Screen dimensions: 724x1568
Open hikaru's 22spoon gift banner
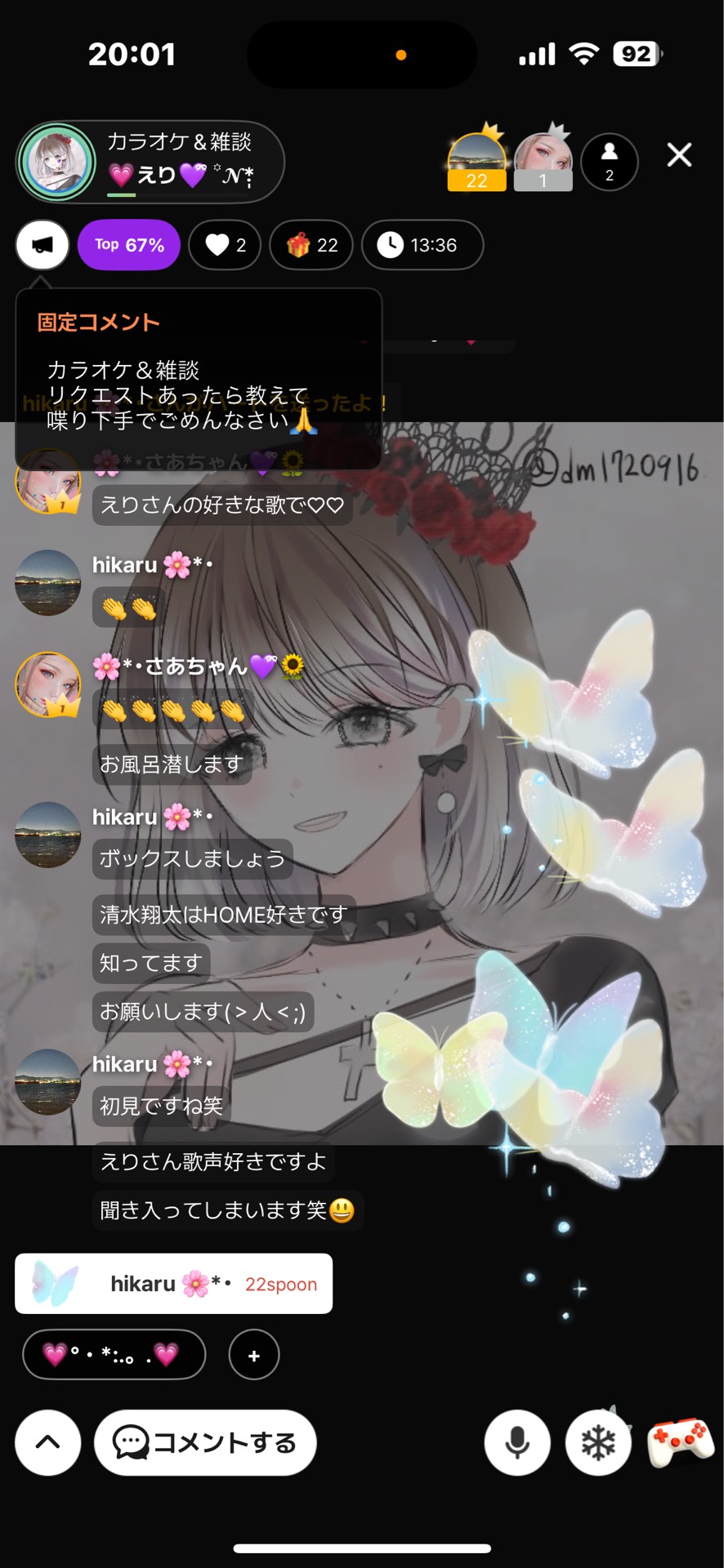174,1282
